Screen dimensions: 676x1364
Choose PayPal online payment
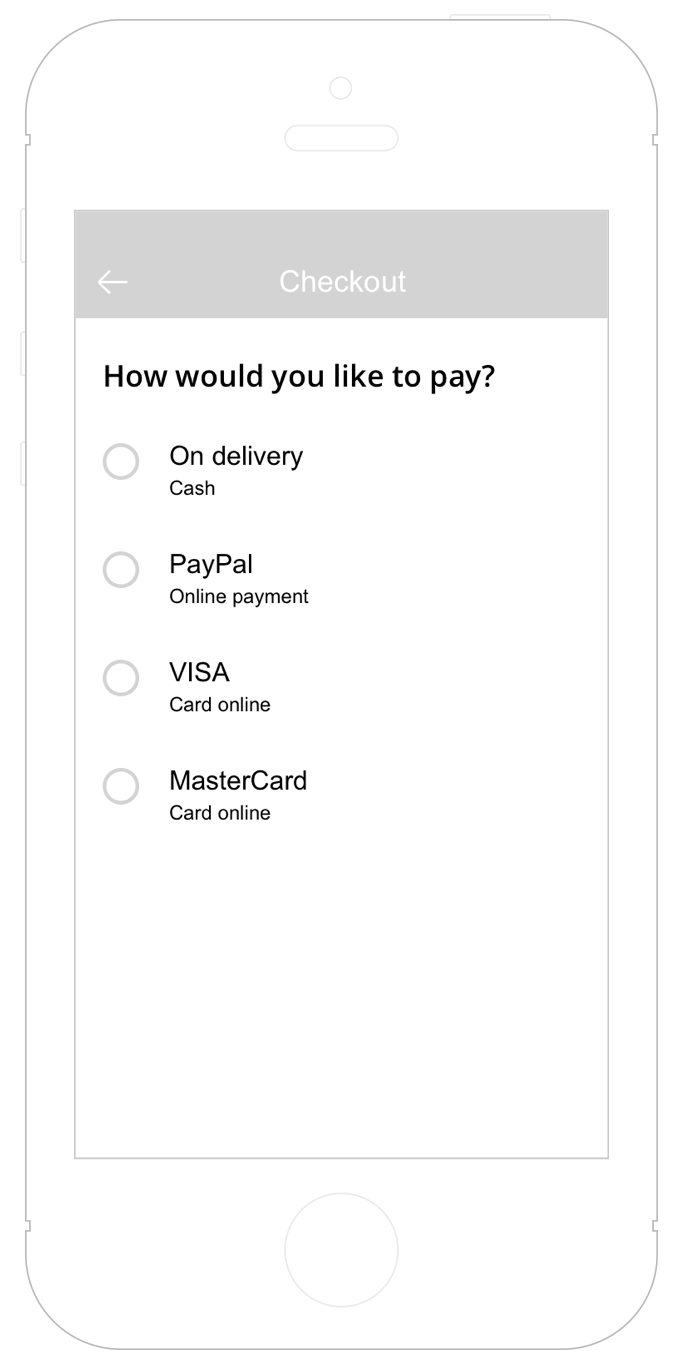pos(121,570)
